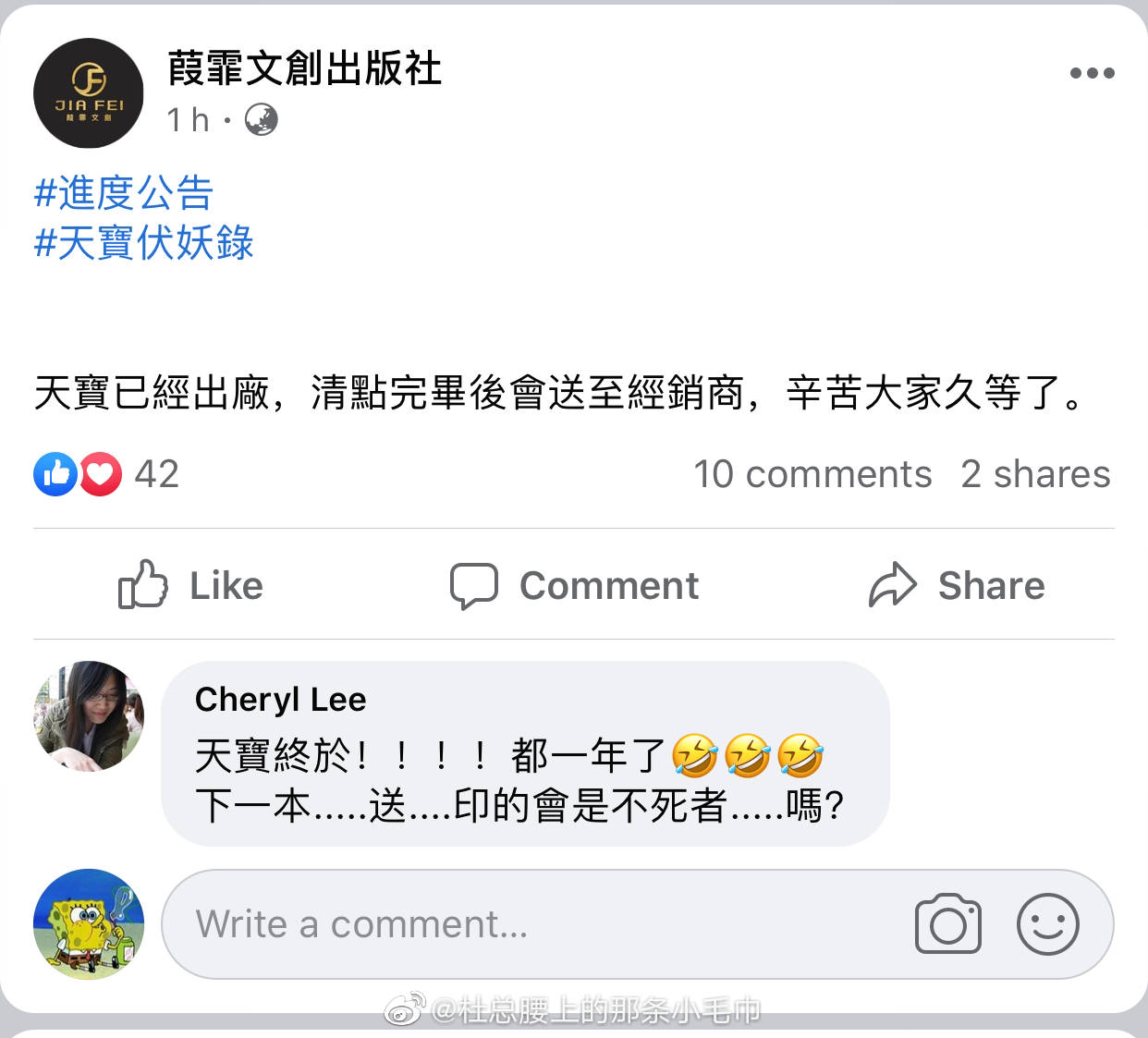
Task: Open the #進度公告 hashtag
Action: coord(124,193)
